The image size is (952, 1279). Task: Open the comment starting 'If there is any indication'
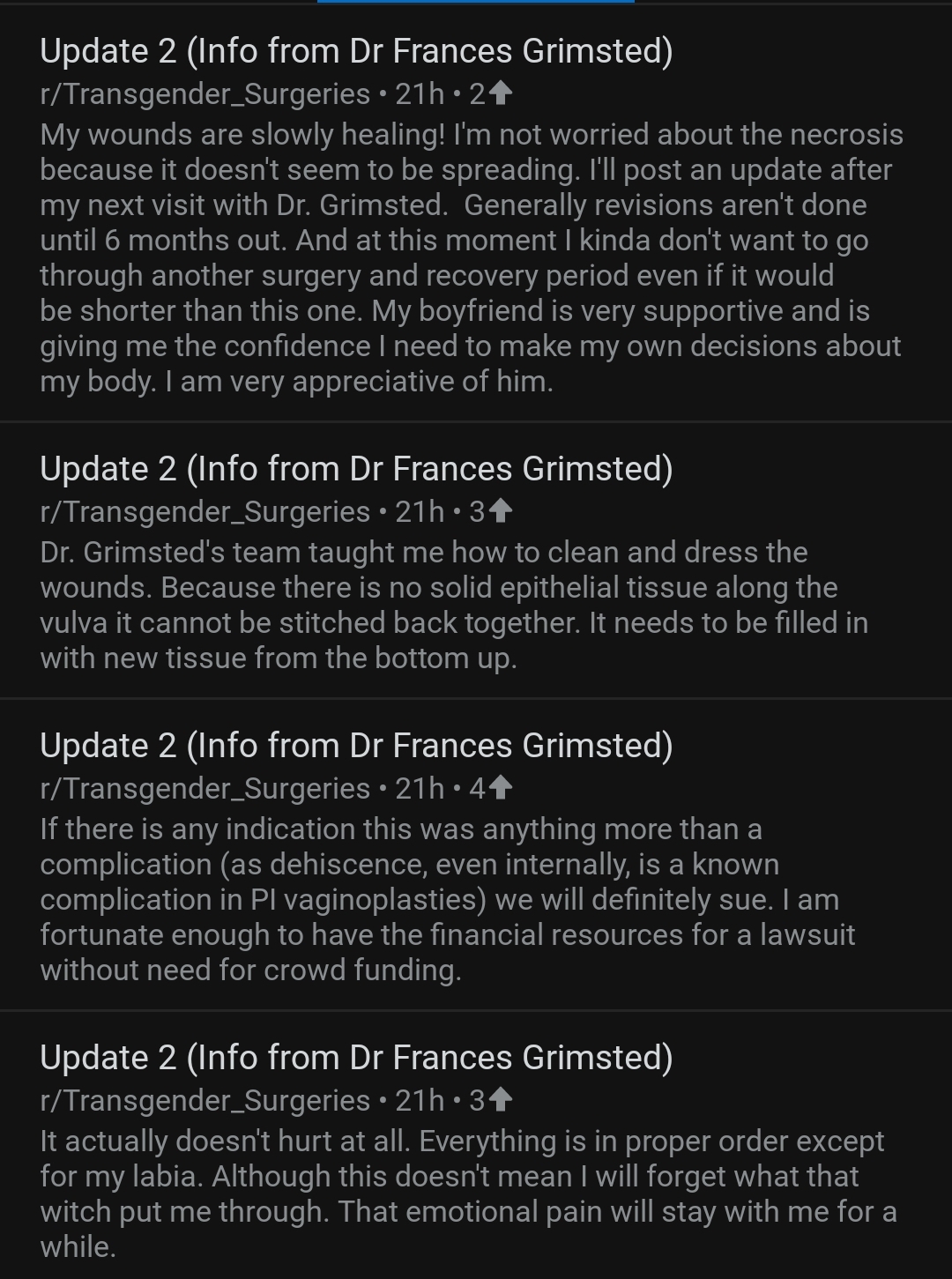click(447, 899)
